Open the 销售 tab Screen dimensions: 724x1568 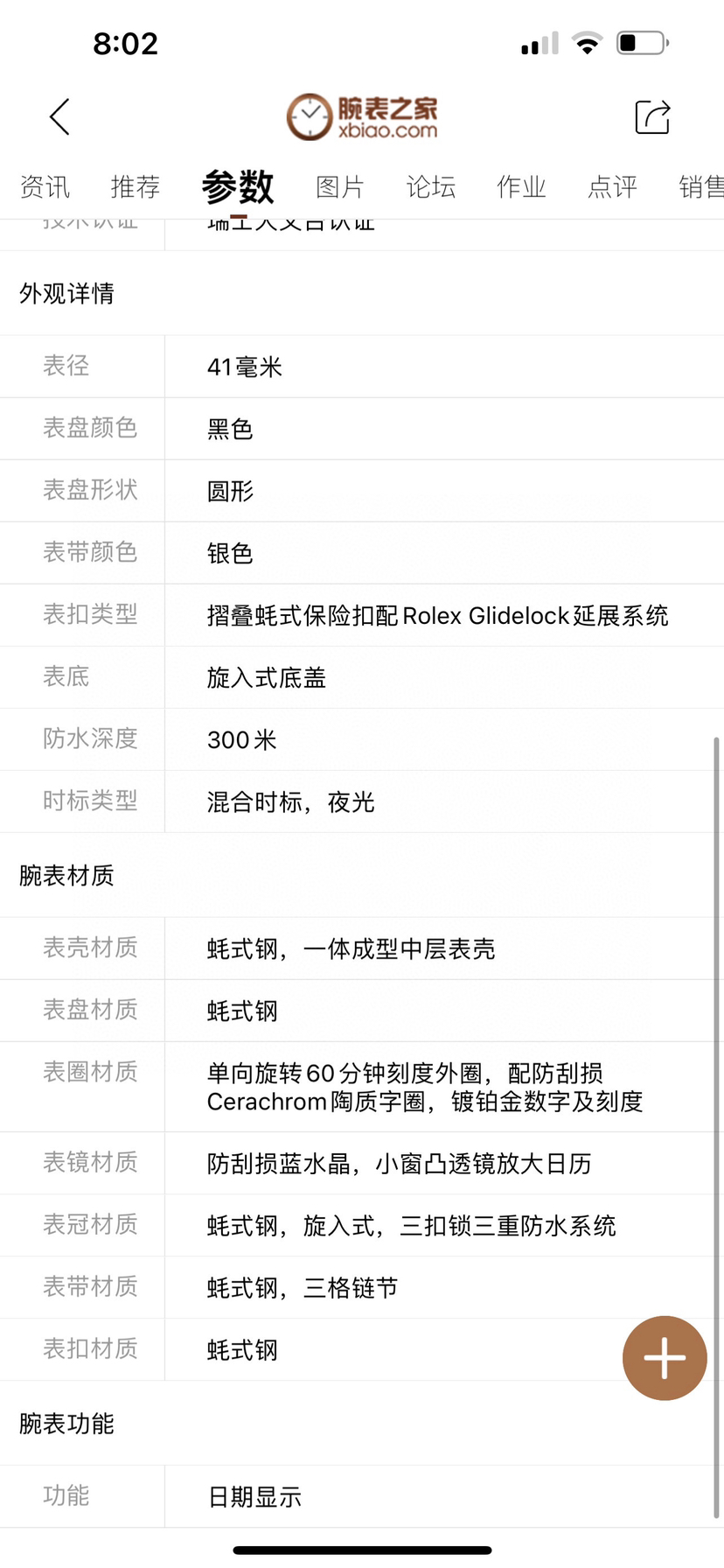click(x=701, y=187)
